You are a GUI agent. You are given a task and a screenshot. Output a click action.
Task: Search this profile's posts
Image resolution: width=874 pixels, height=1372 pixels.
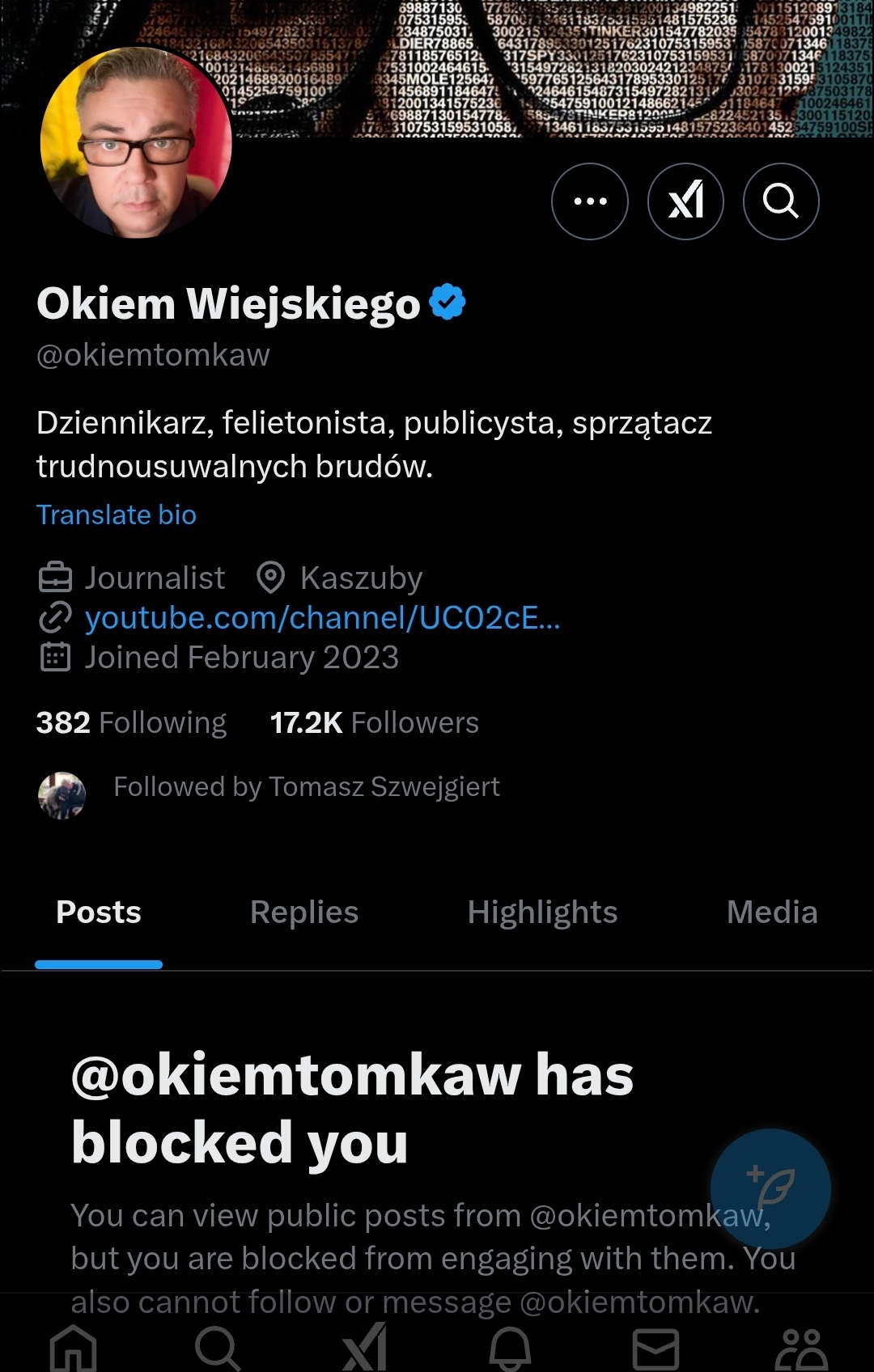pos(780,201)
